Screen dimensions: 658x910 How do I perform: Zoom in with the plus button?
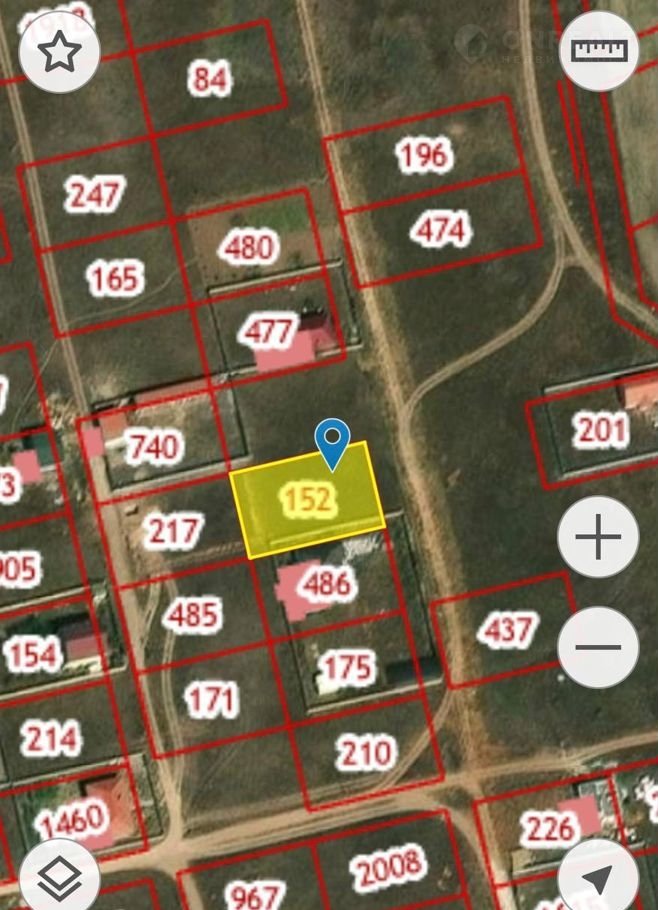coord(598,538)
